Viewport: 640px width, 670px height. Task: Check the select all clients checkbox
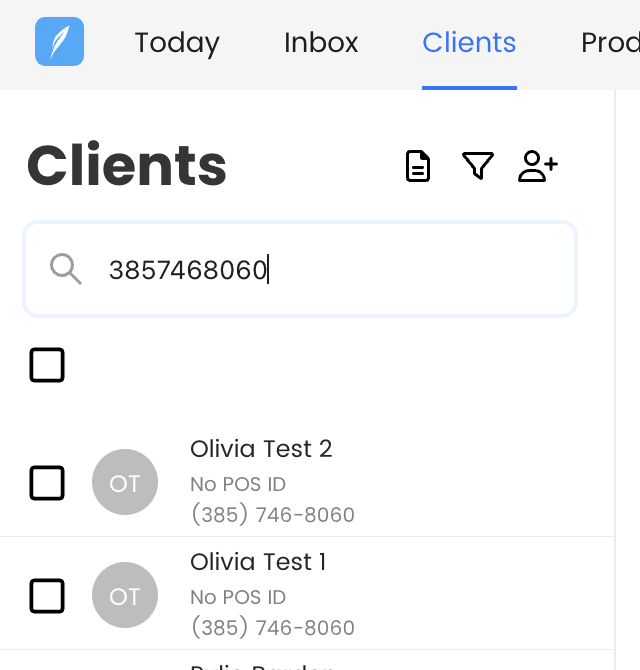[47, 365]
